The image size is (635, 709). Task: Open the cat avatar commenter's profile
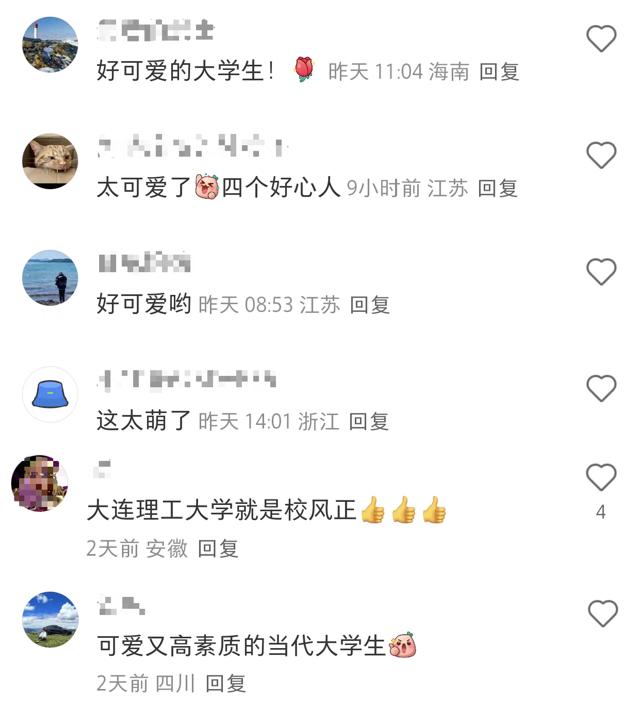pyautogui.click(x=50, y=161)
